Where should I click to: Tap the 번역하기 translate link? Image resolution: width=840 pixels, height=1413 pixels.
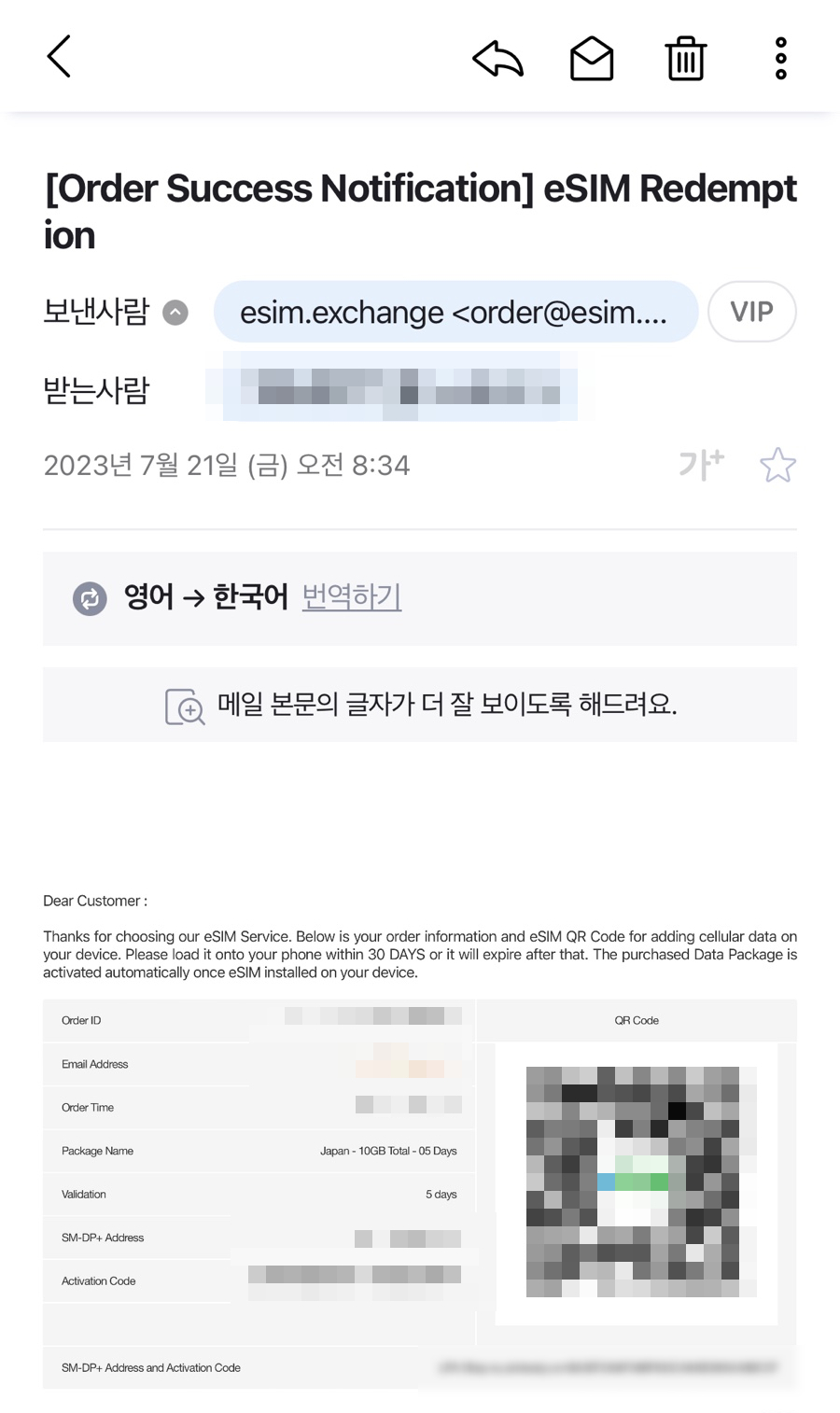(x=352, y=596)
